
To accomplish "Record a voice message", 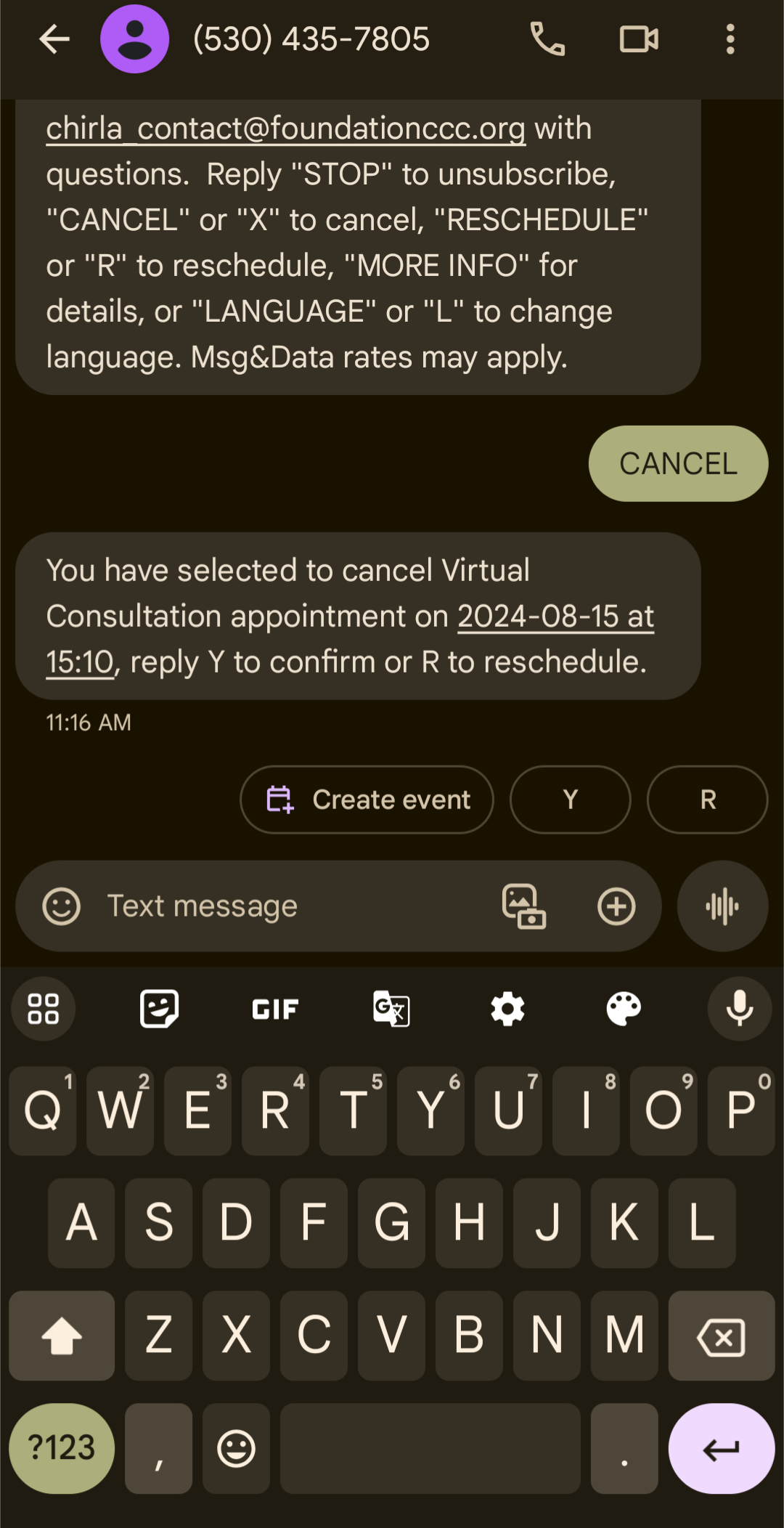I will (722, 906).
